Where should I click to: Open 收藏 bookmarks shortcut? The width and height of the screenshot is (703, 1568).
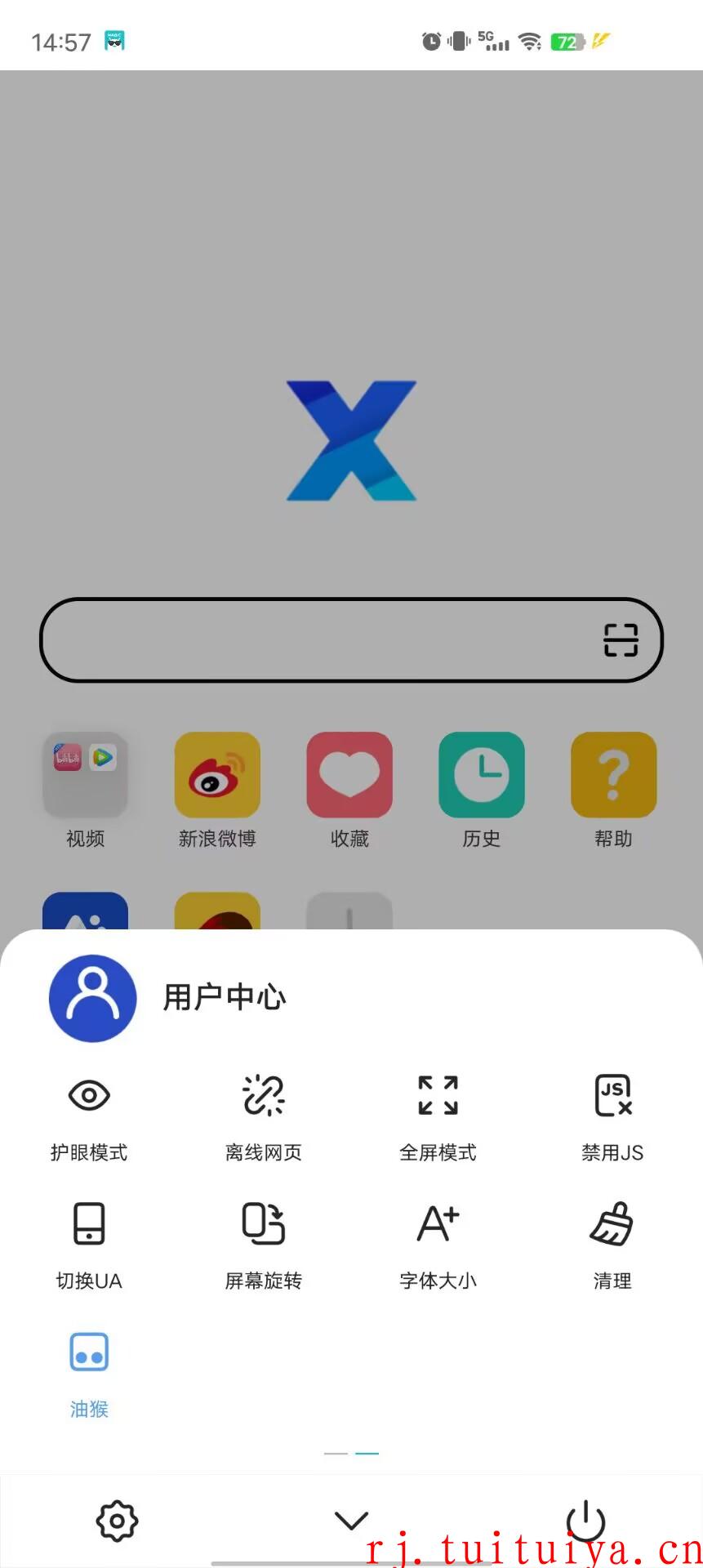coord(349,791)
